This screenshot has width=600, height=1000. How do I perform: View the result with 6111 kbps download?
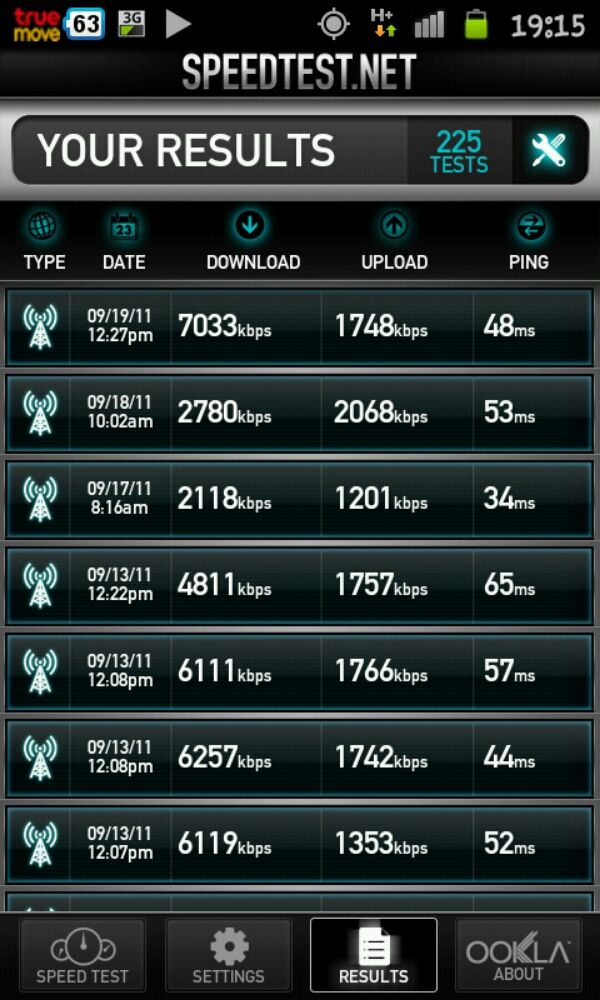tap(300, 672)
